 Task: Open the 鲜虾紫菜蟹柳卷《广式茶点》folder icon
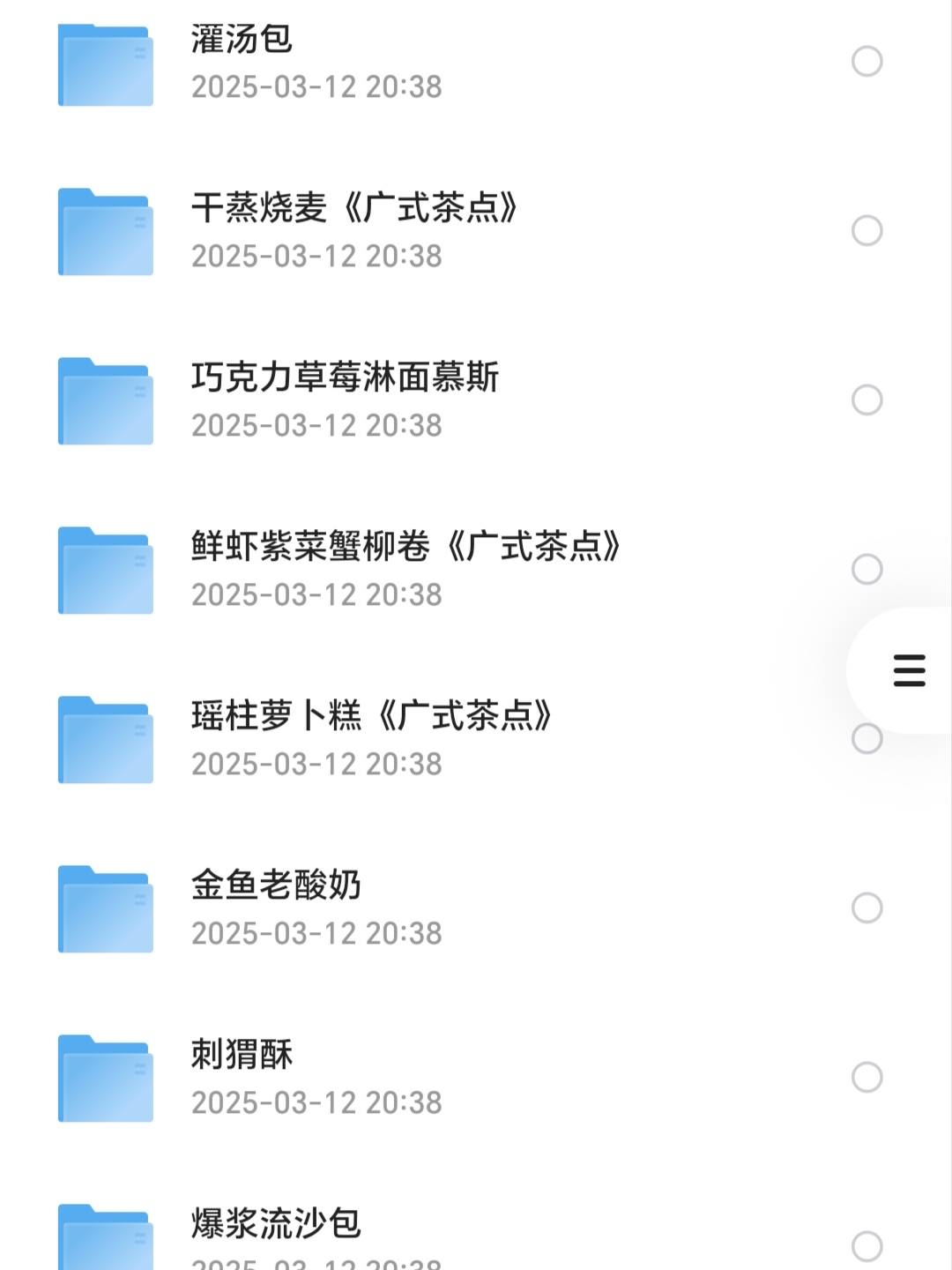(104, 571)
